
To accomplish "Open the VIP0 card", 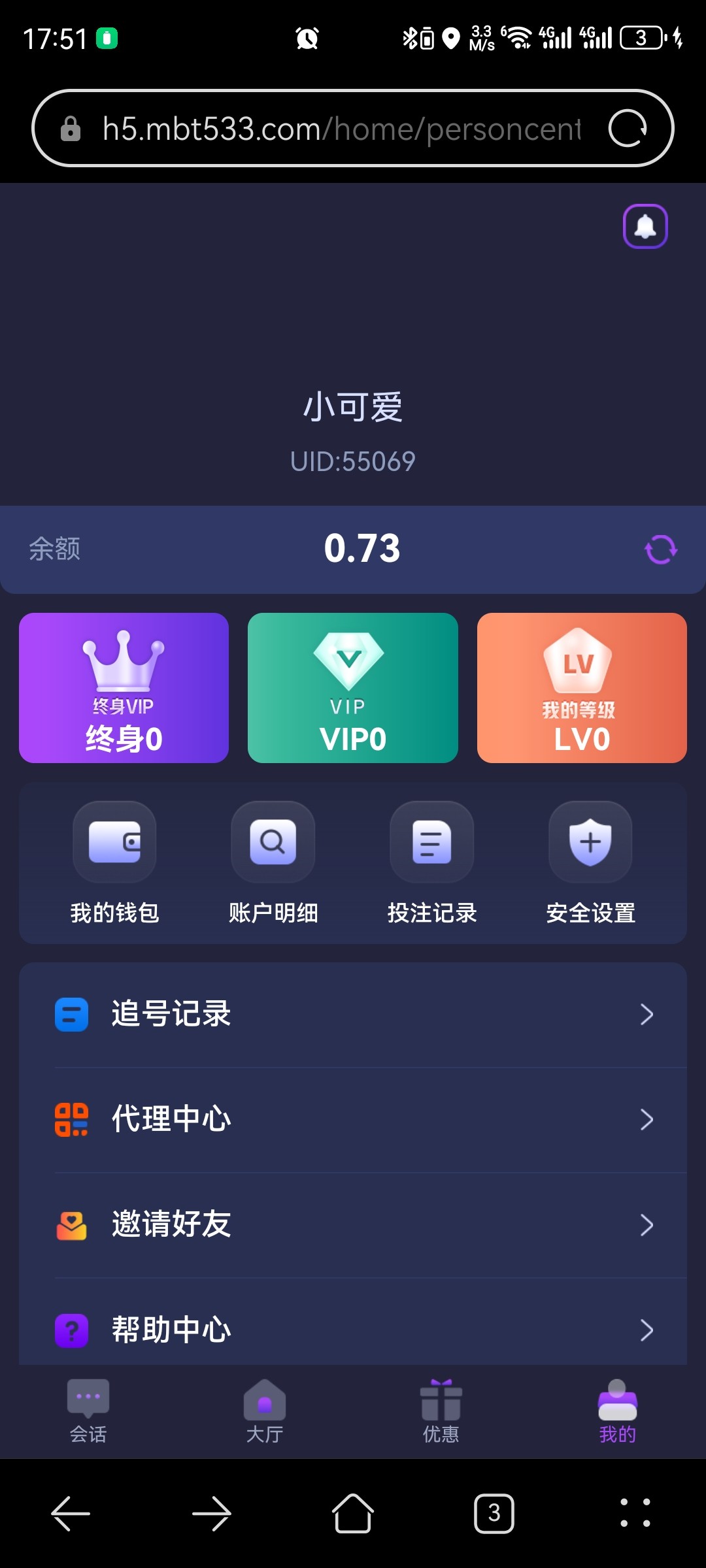I will [352, 687].
